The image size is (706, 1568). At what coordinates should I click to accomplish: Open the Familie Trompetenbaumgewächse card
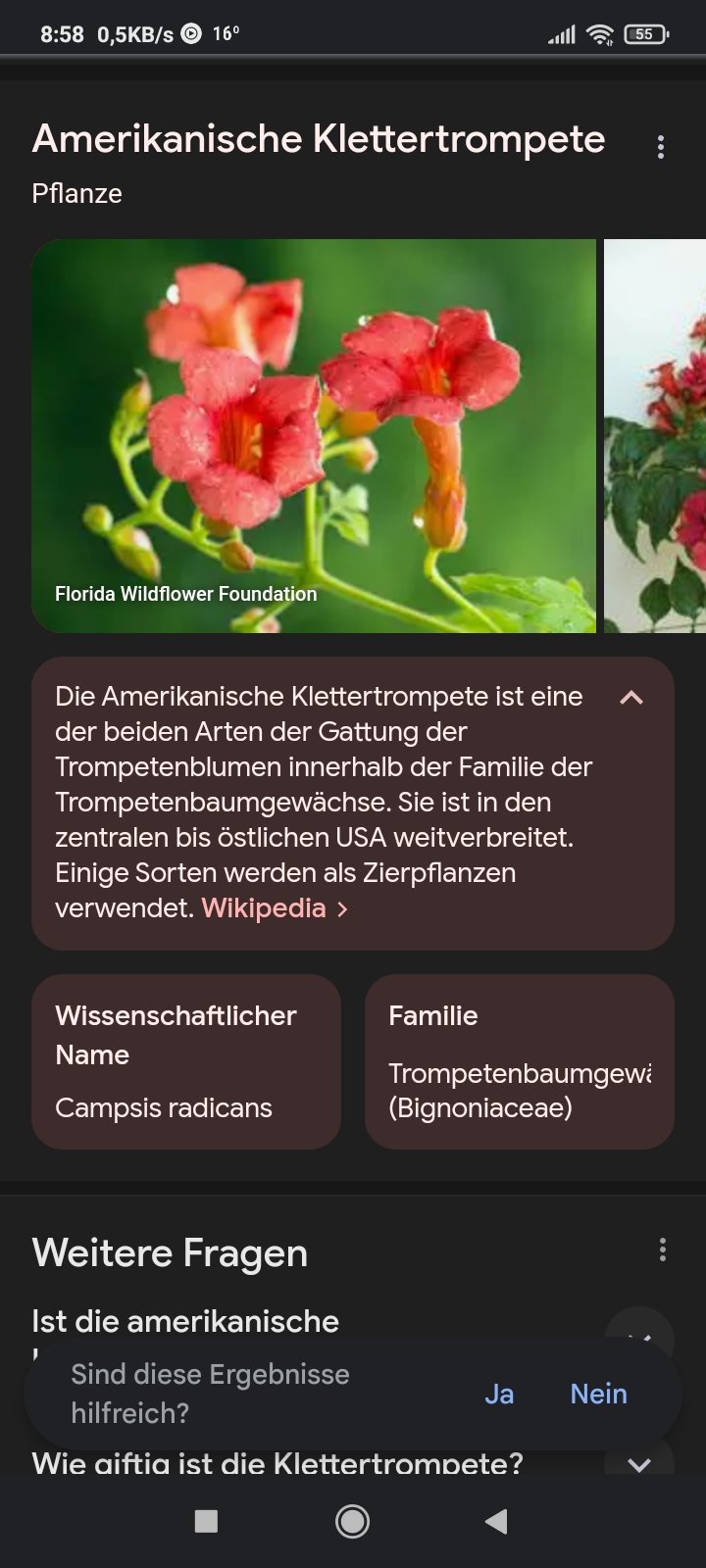tap(520, 1061)
